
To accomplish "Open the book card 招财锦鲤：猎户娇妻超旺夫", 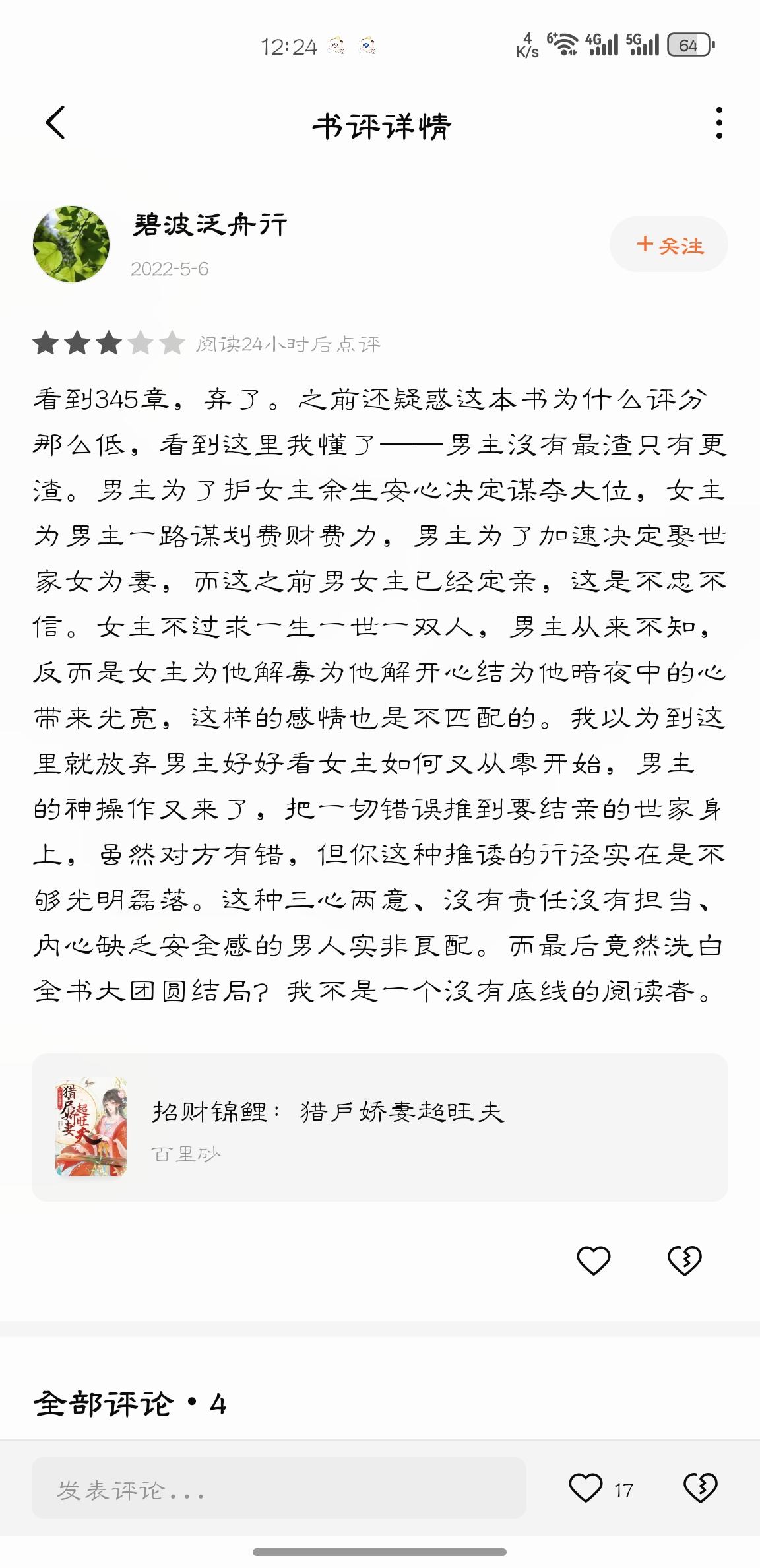I will tap(379, 1127).
